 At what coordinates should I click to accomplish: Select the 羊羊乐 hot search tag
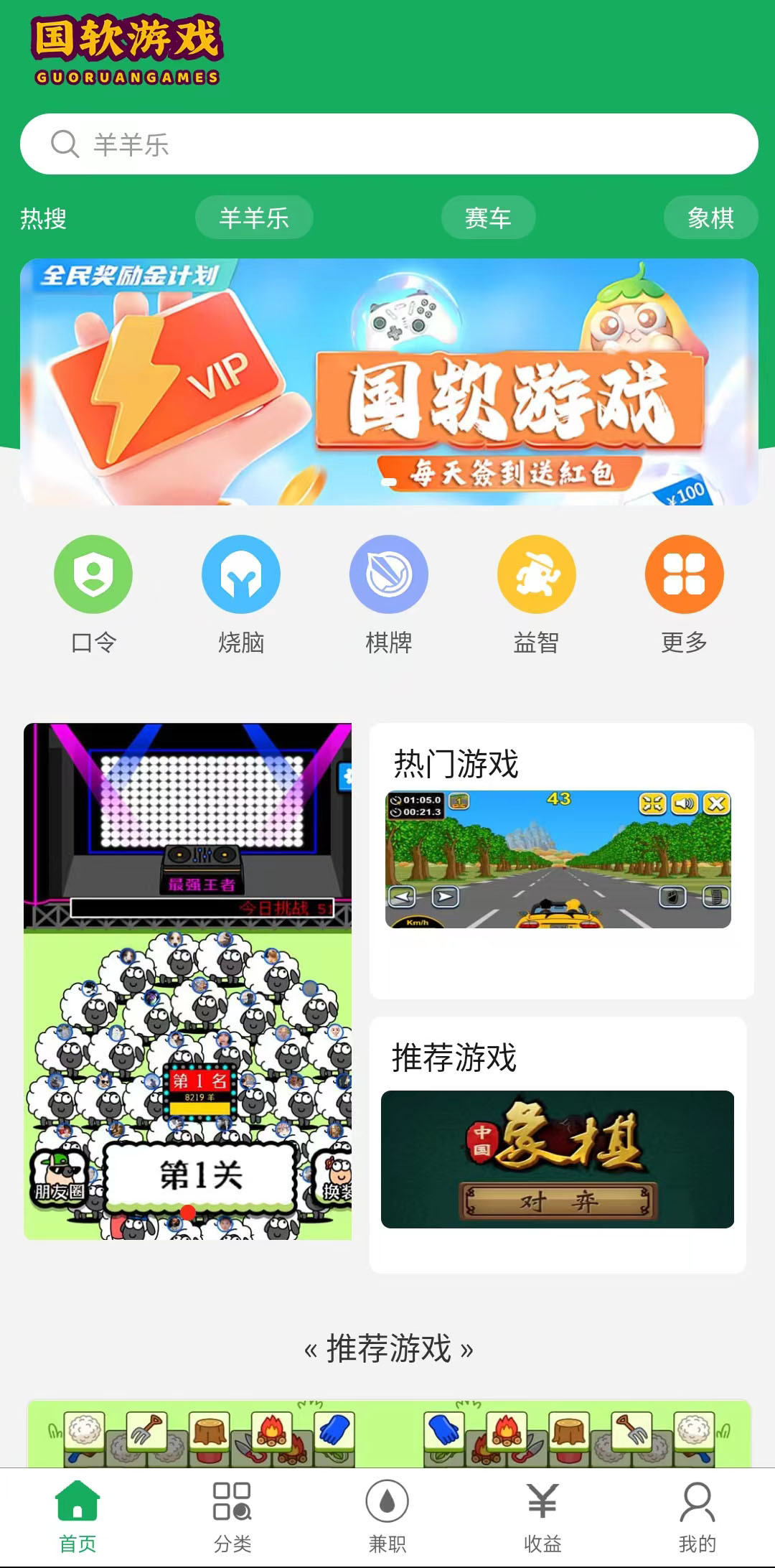(254, 218)
